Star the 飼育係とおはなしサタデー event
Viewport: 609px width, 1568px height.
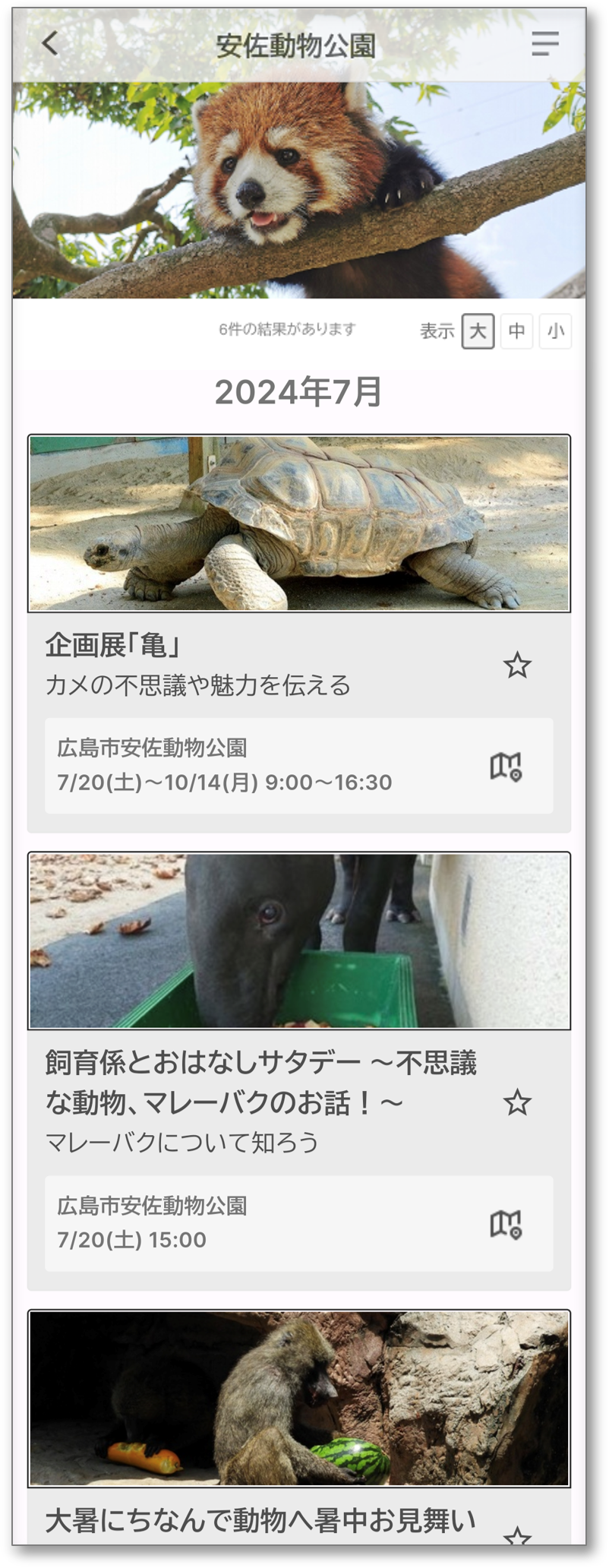(517, 1102)
